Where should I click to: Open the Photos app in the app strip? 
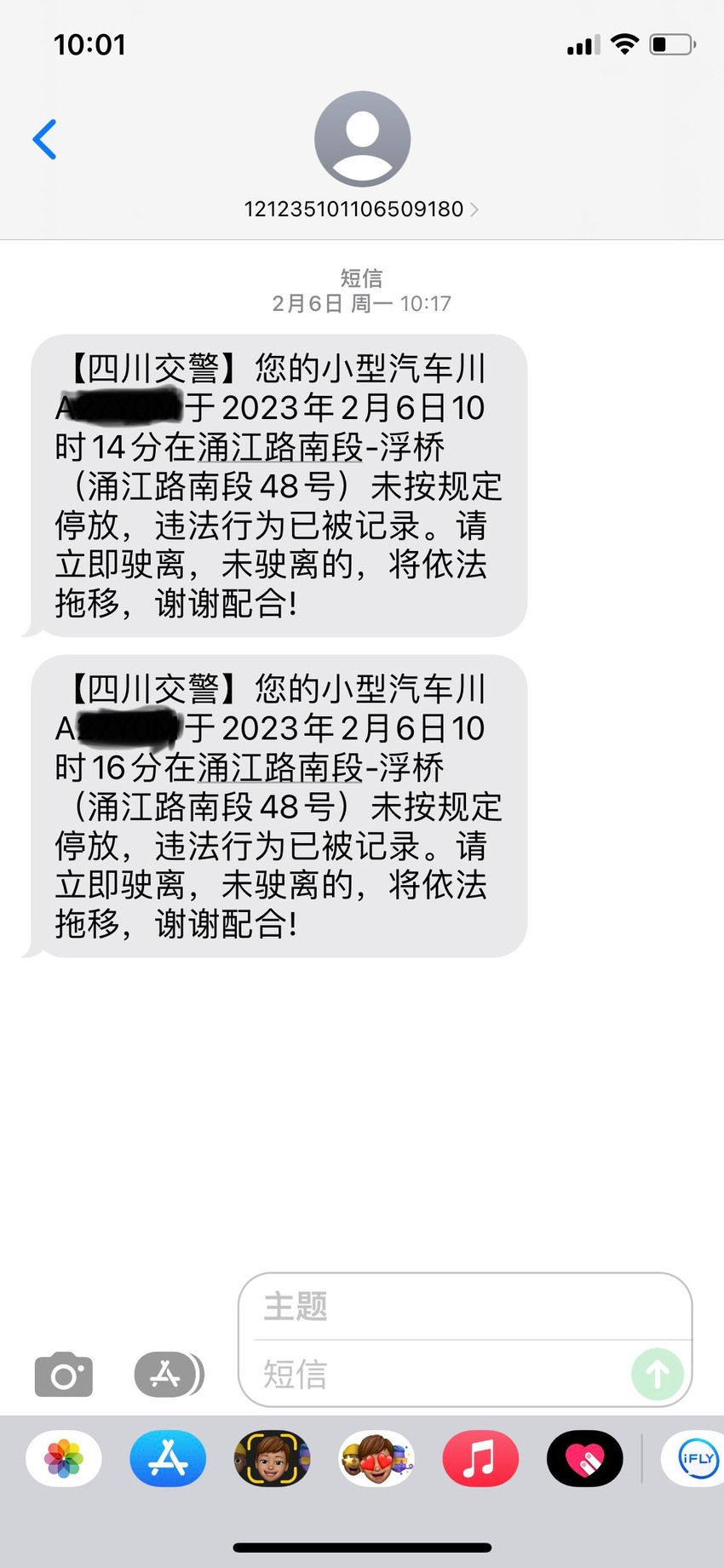[x=64, y=1459]
